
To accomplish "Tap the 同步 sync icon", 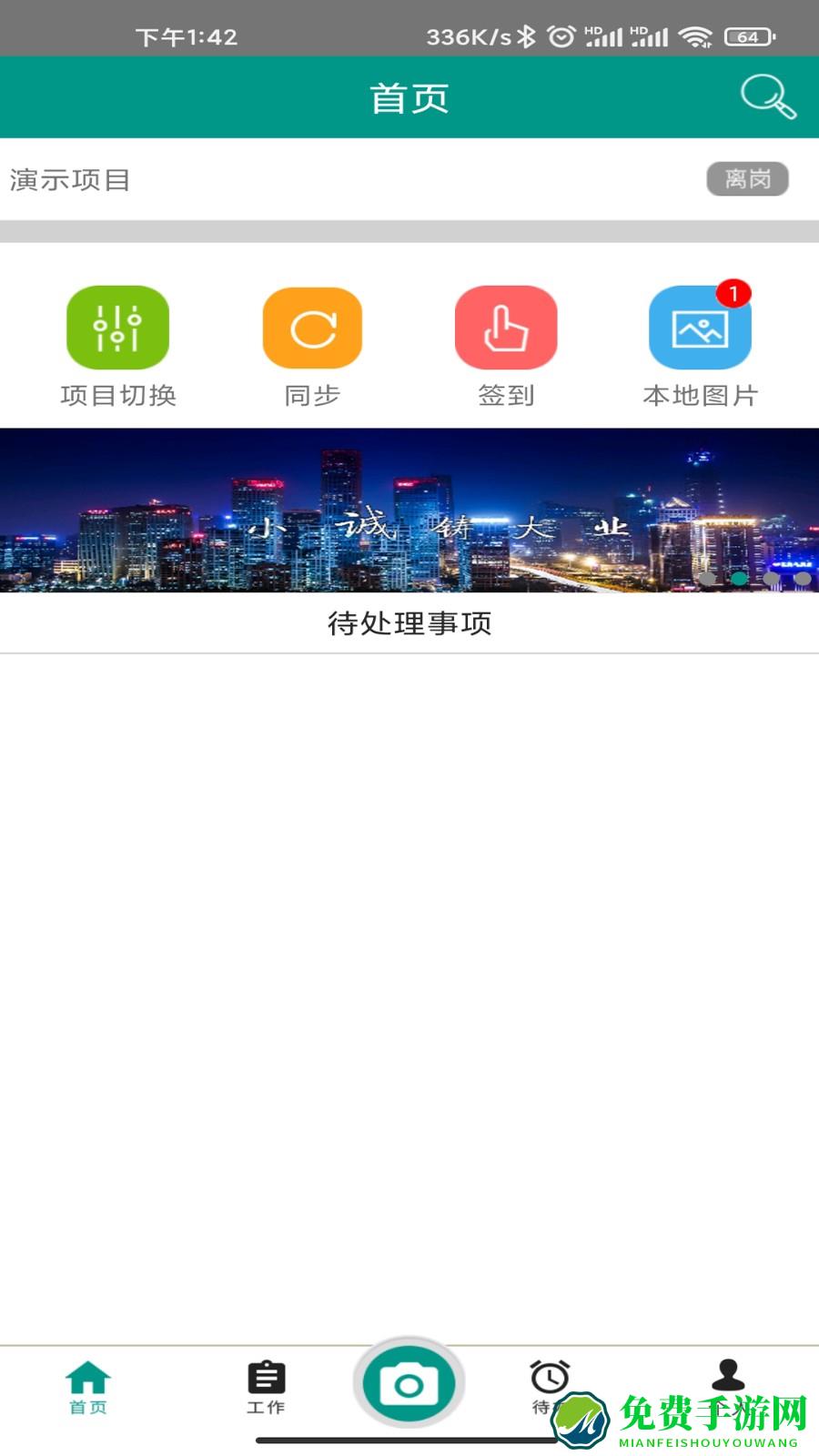I will (313, 329).
